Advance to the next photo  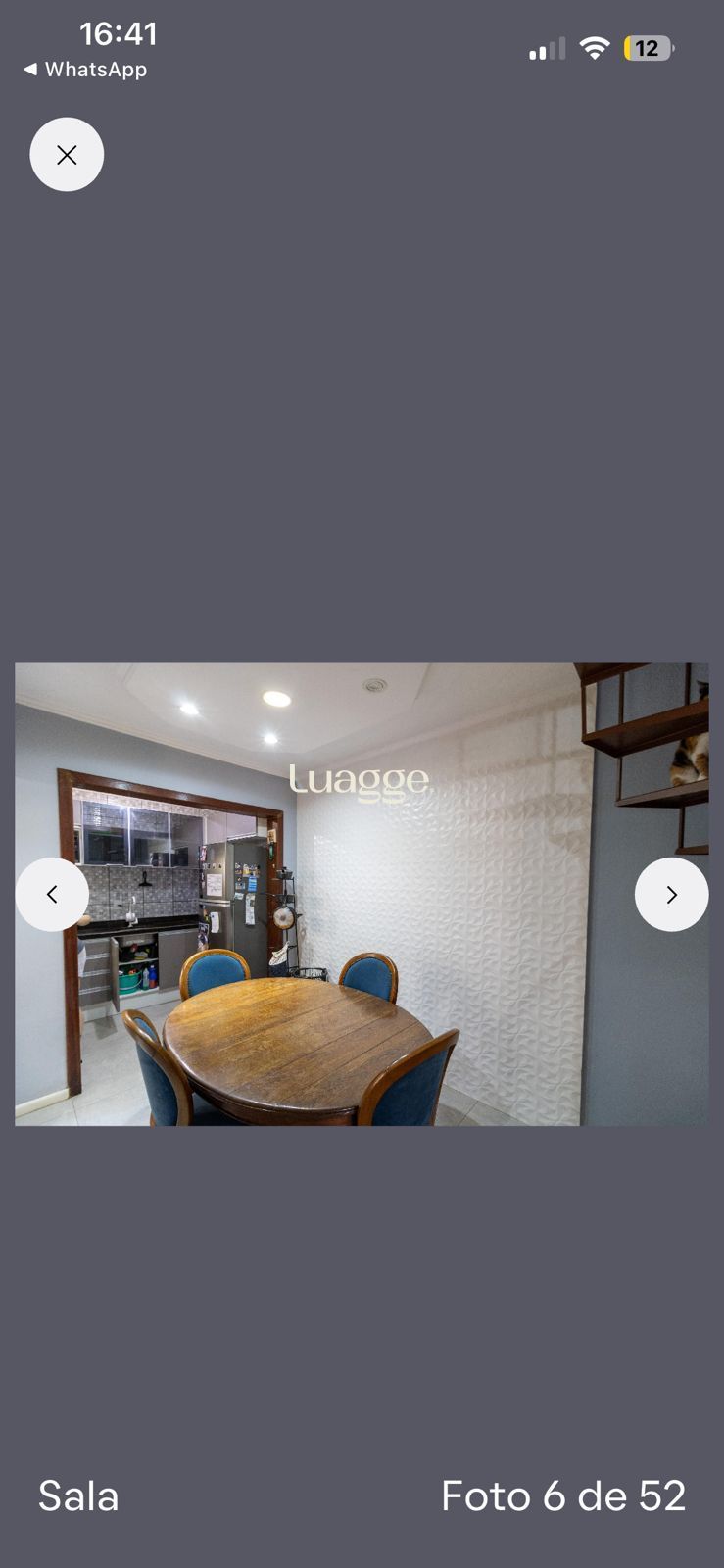tap(671, 894)
